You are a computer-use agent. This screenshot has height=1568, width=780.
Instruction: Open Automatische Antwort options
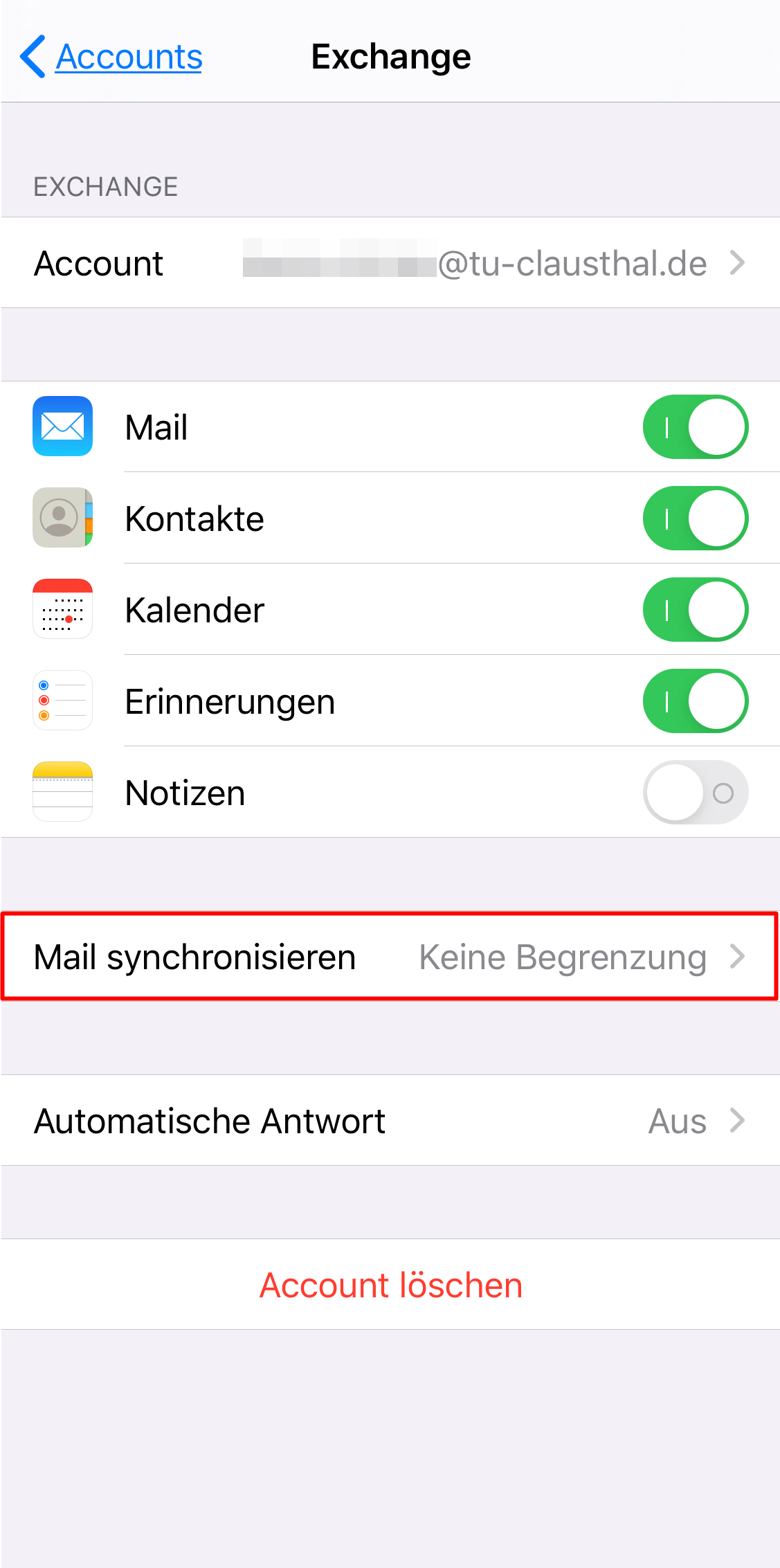click(390, 1121)
